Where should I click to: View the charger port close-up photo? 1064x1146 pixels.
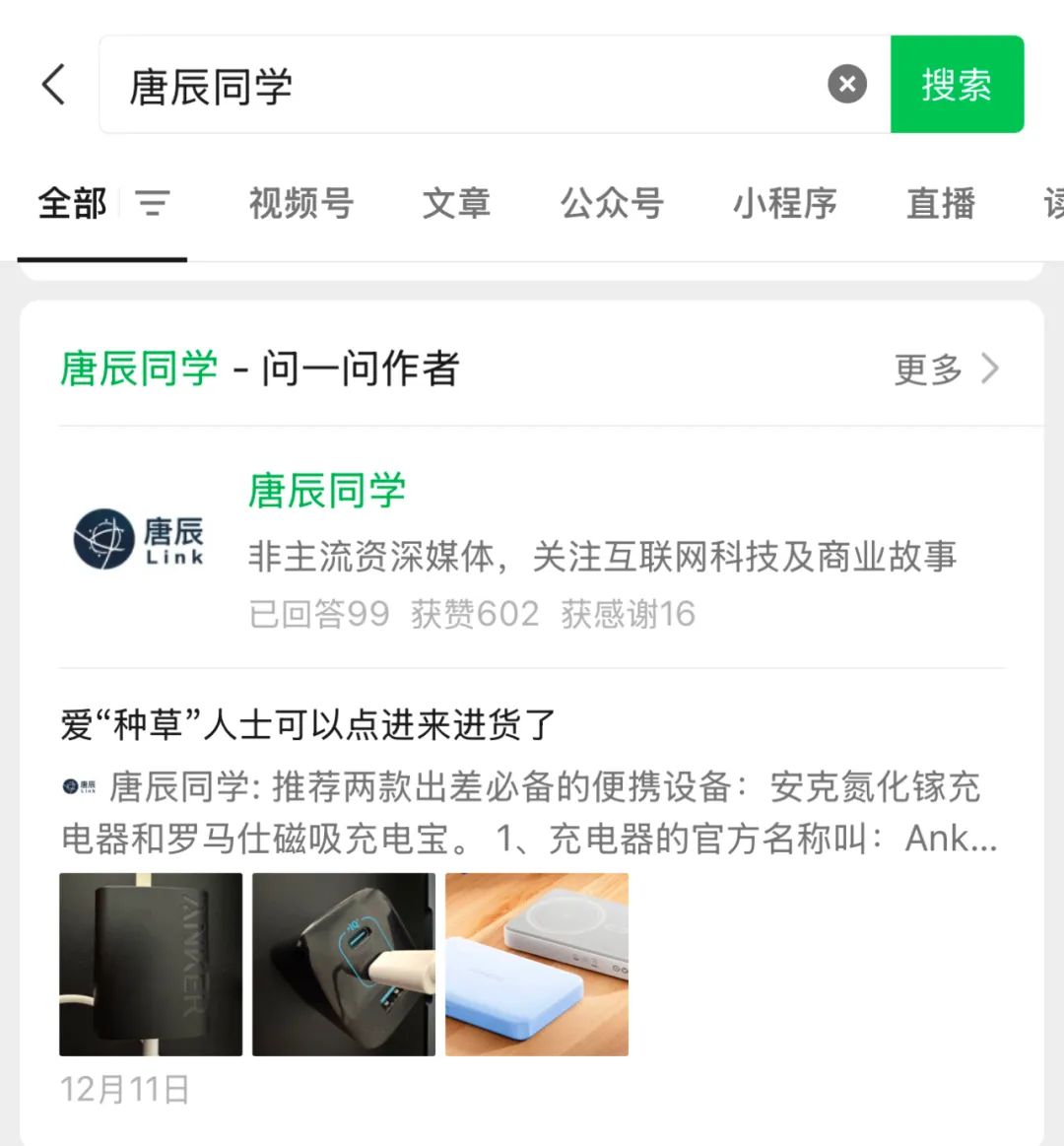344,964
